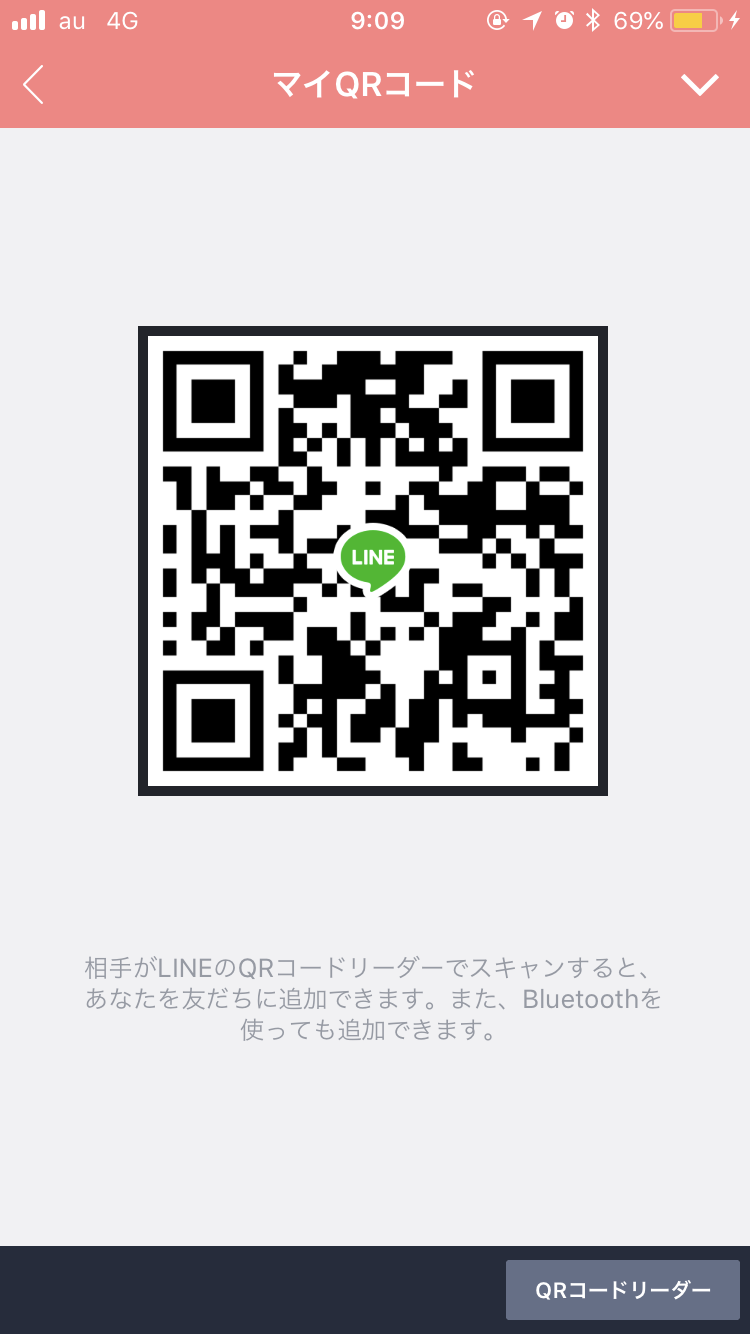Open the QRコードリーダー button

click(622, 1290)
